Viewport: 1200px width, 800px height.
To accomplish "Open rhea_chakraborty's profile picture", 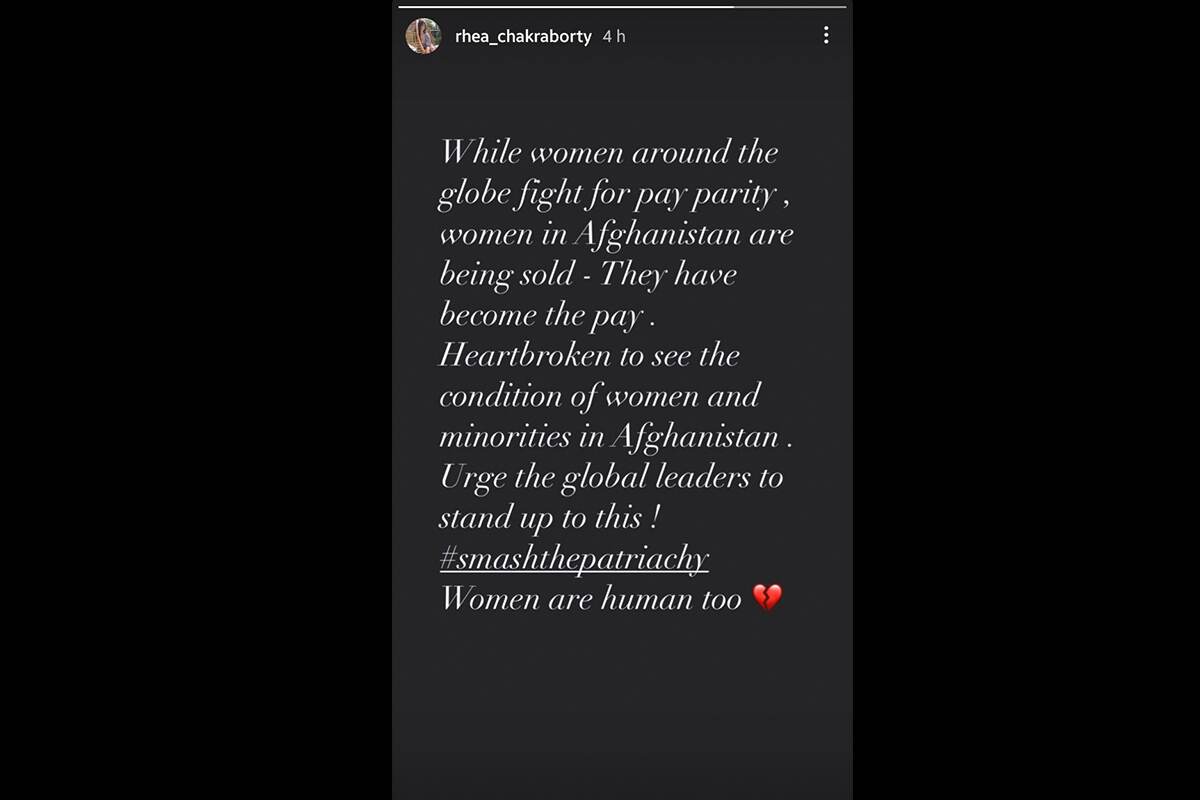I will (x=423, y=36).
